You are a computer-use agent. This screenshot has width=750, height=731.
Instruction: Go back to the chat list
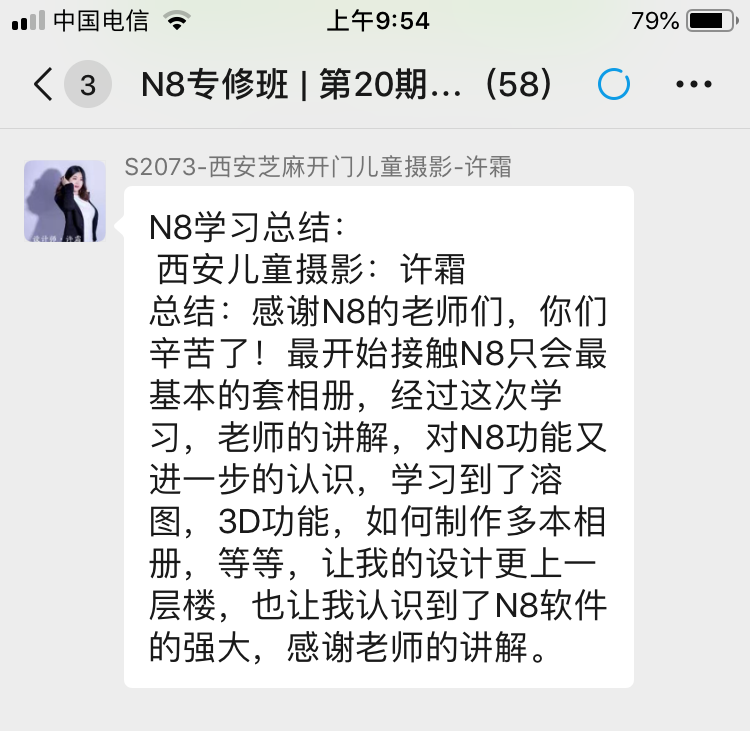(x=44, y=85)
